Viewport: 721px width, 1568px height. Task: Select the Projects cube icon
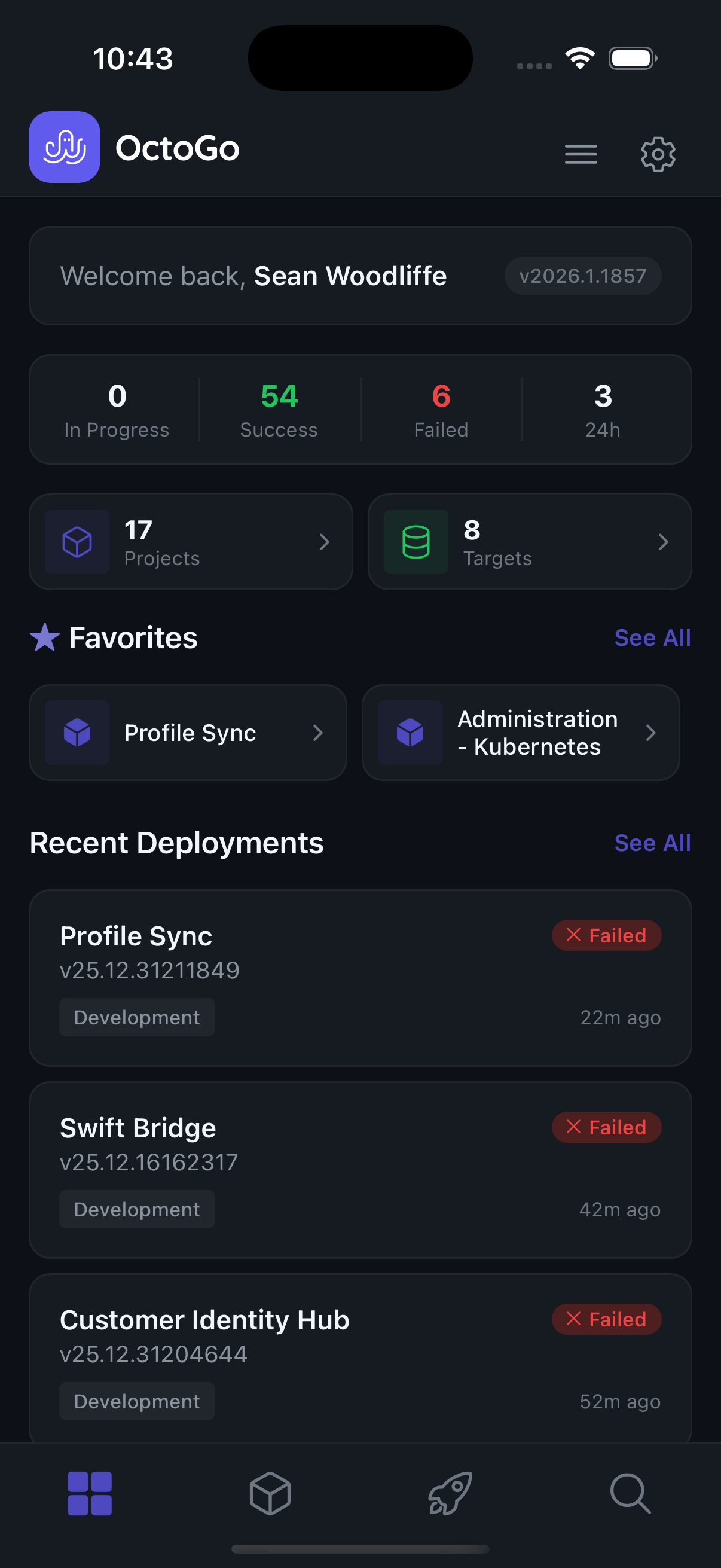[77, 541]
